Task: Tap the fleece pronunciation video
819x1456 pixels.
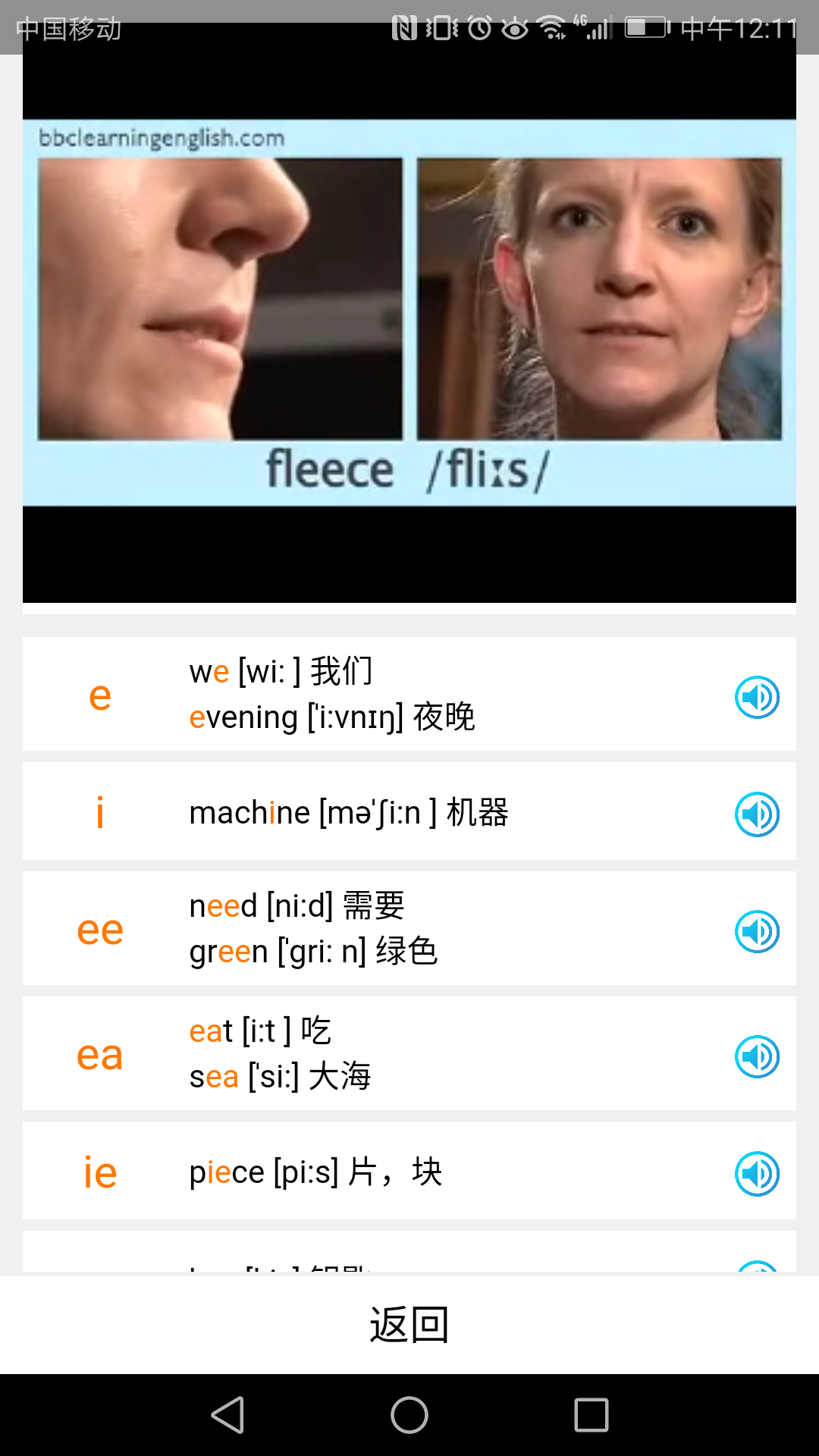Action: point(409,312)
